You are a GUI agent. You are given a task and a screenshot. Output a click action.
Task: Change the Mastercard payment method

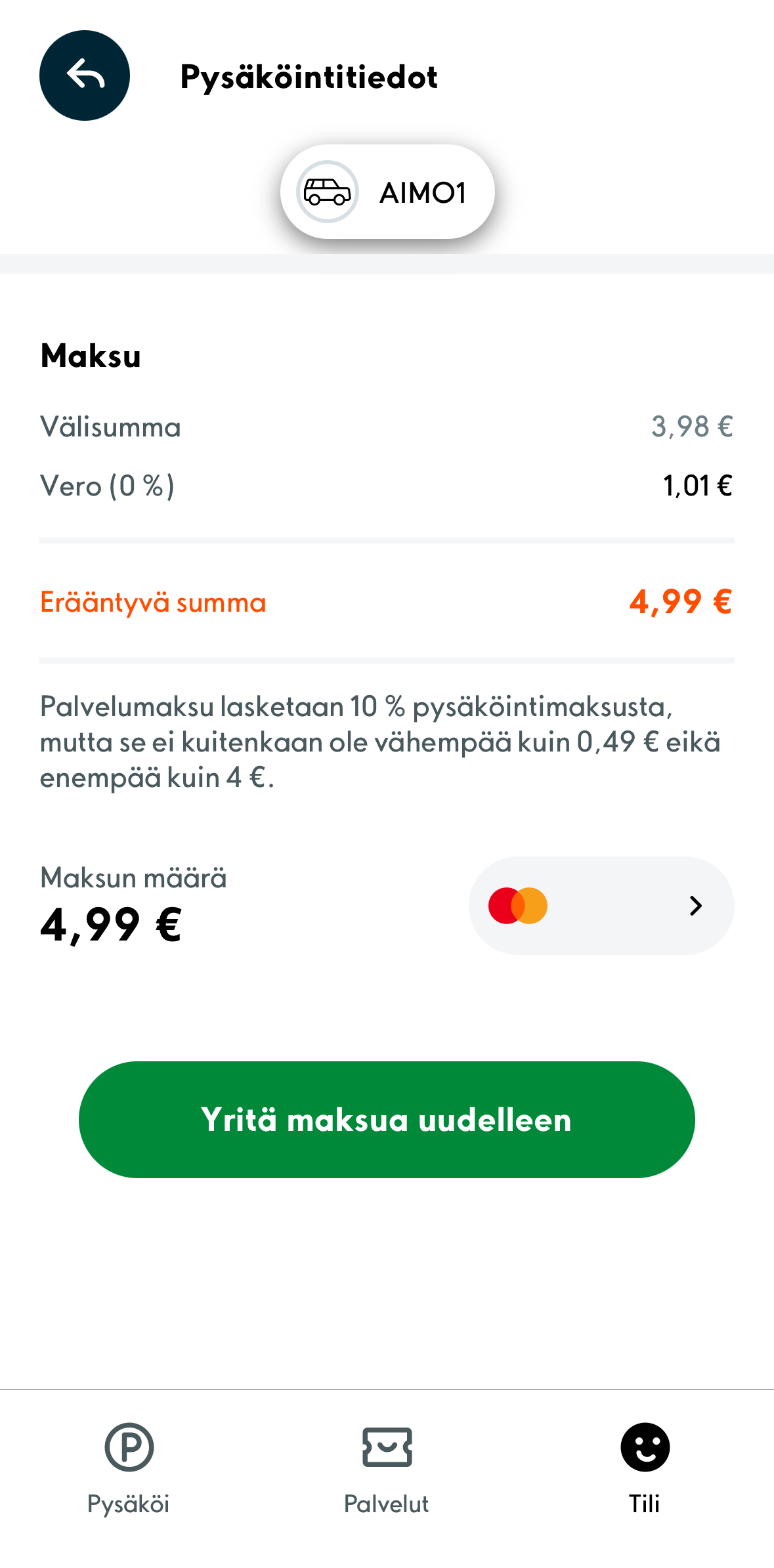coord(601,905)
